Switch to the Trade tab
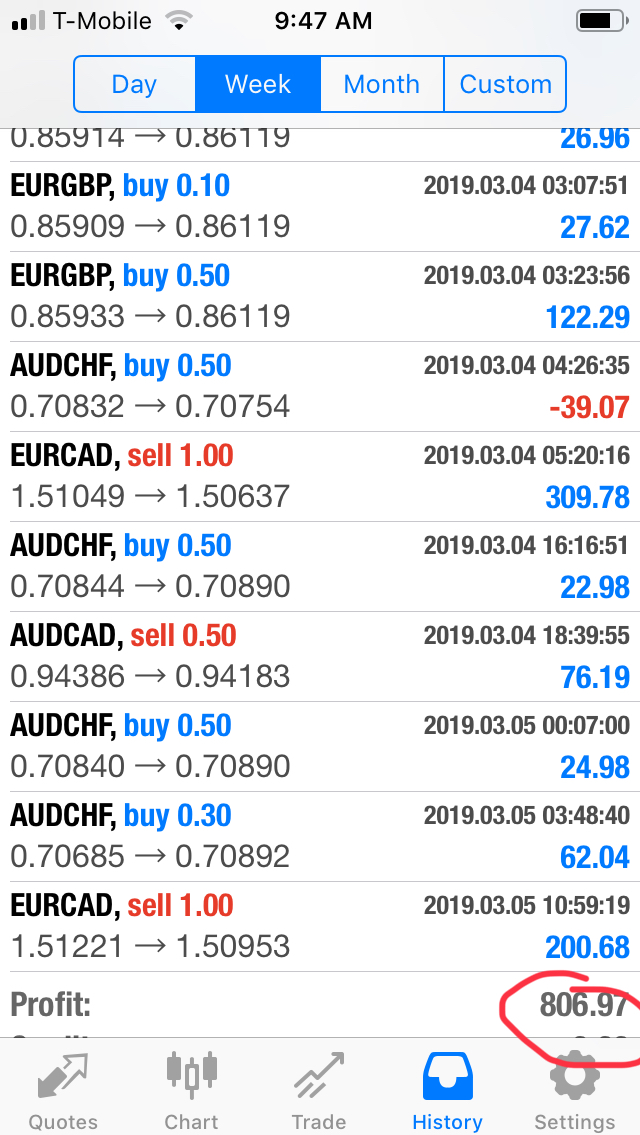The image size is (640, 1135). (318, 1088)
